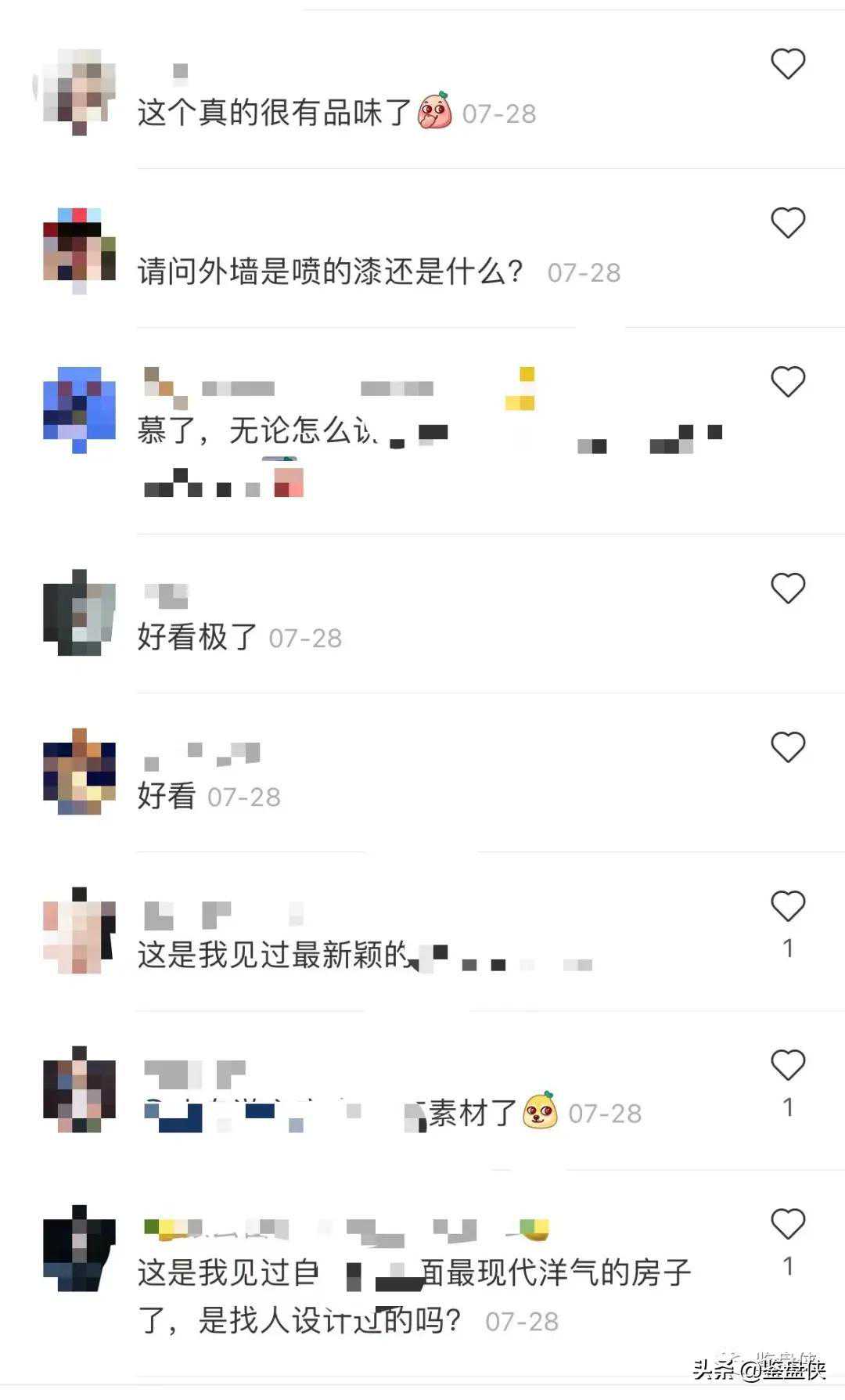This screenshot has height=1400, width=845.
Task: Like the comment ending with "素材了"
Action: pos(788,1065)
